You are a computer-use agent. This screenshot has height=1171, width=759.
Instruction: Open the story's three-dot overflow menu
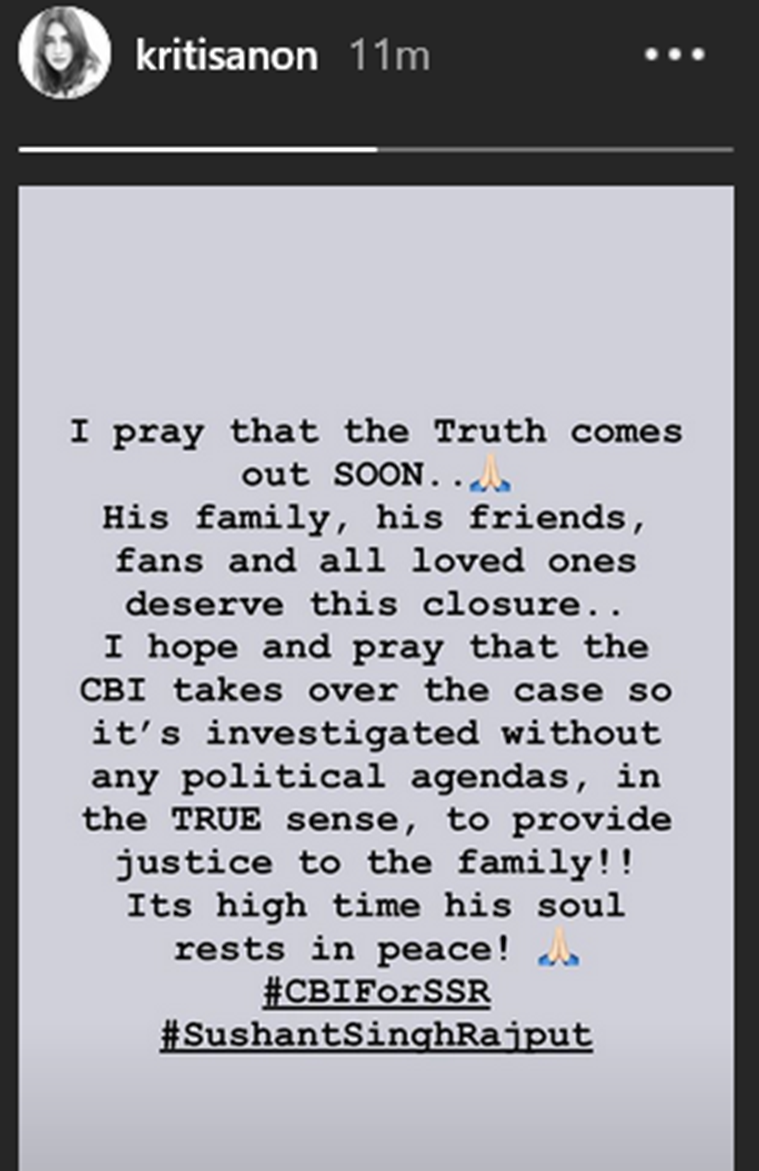675,56
